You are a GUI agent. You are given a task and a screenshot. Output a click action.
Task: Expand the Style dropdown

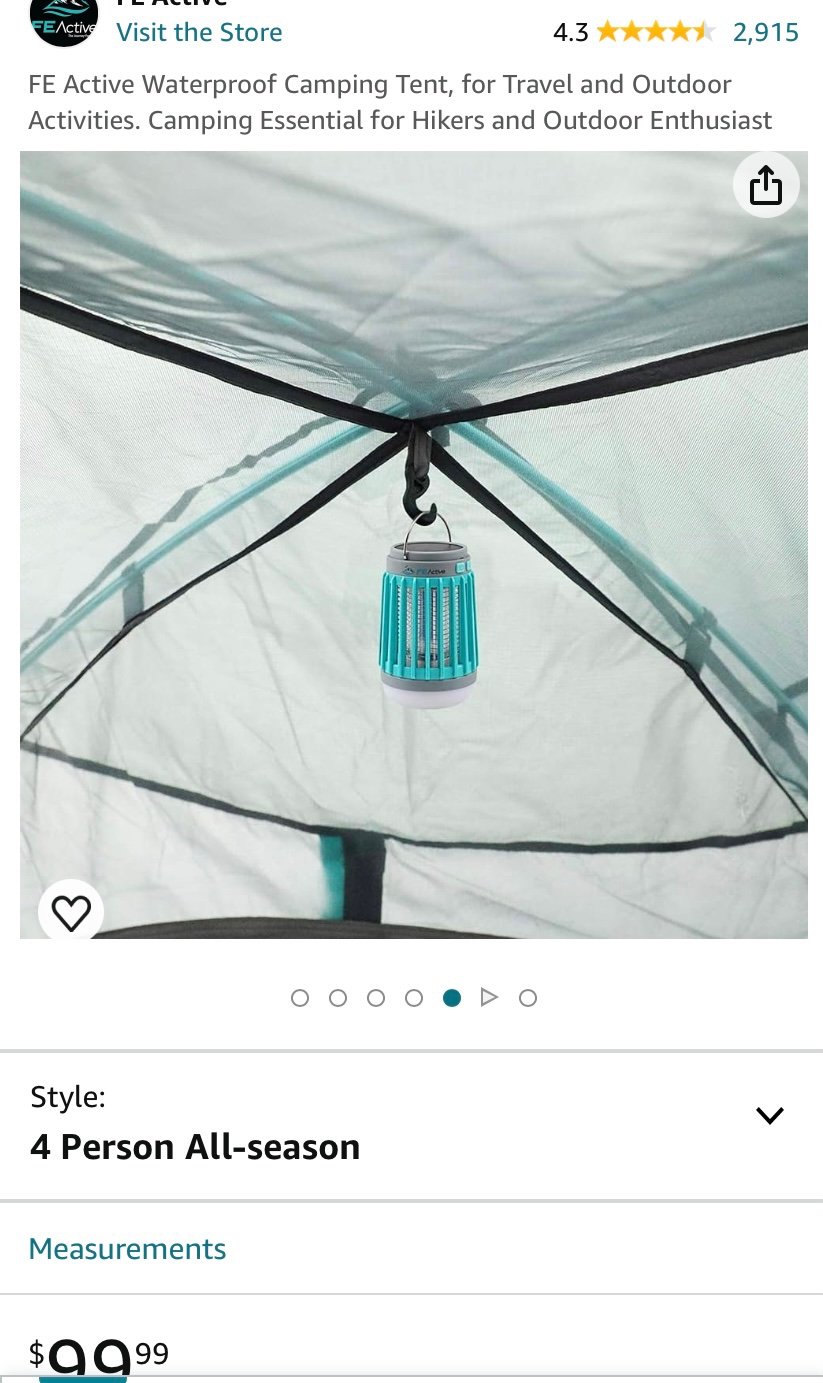point(411,1125)
